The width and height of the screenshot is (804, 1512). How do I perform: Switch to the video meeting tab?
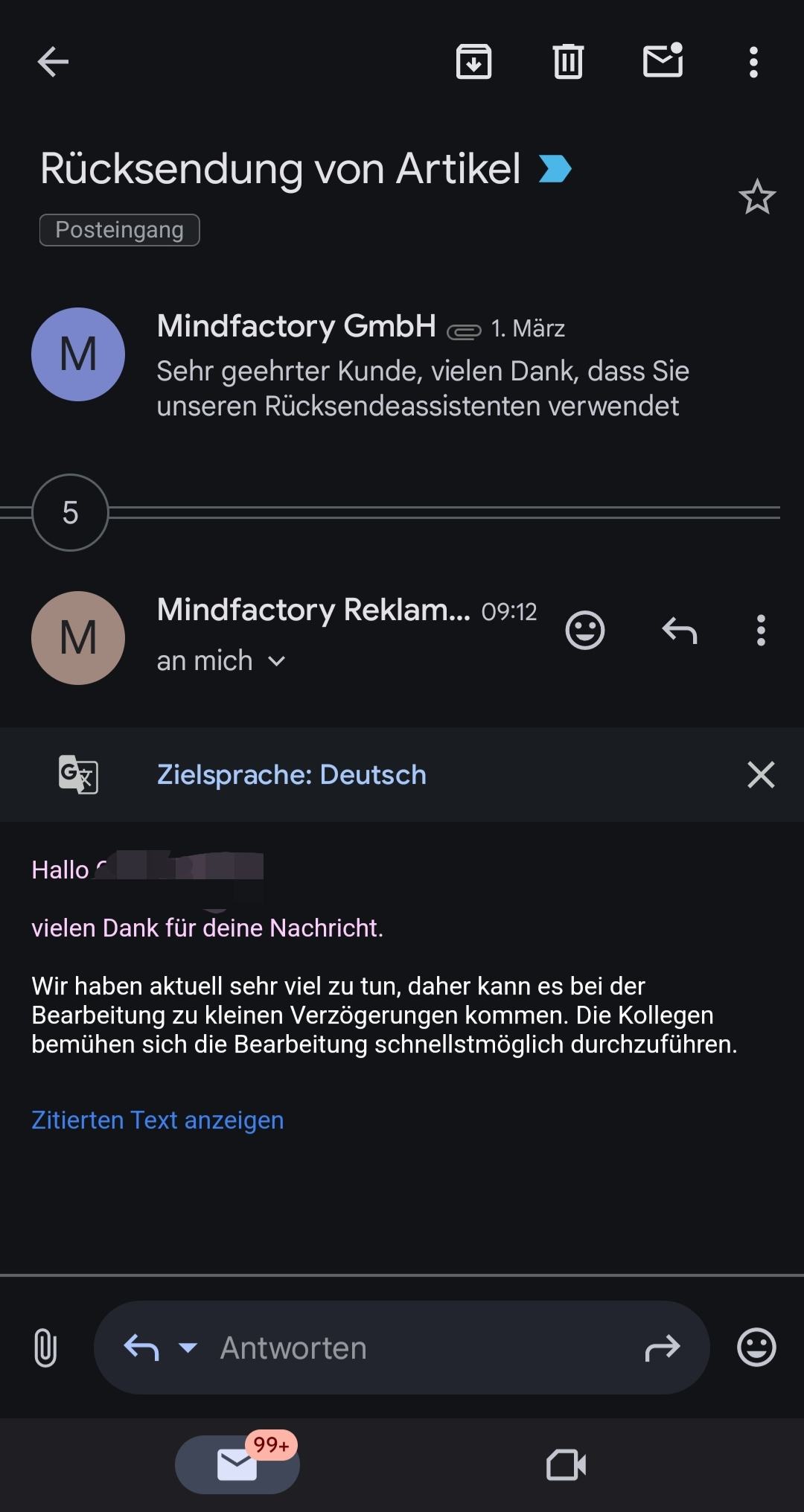tap(566, 1464)
